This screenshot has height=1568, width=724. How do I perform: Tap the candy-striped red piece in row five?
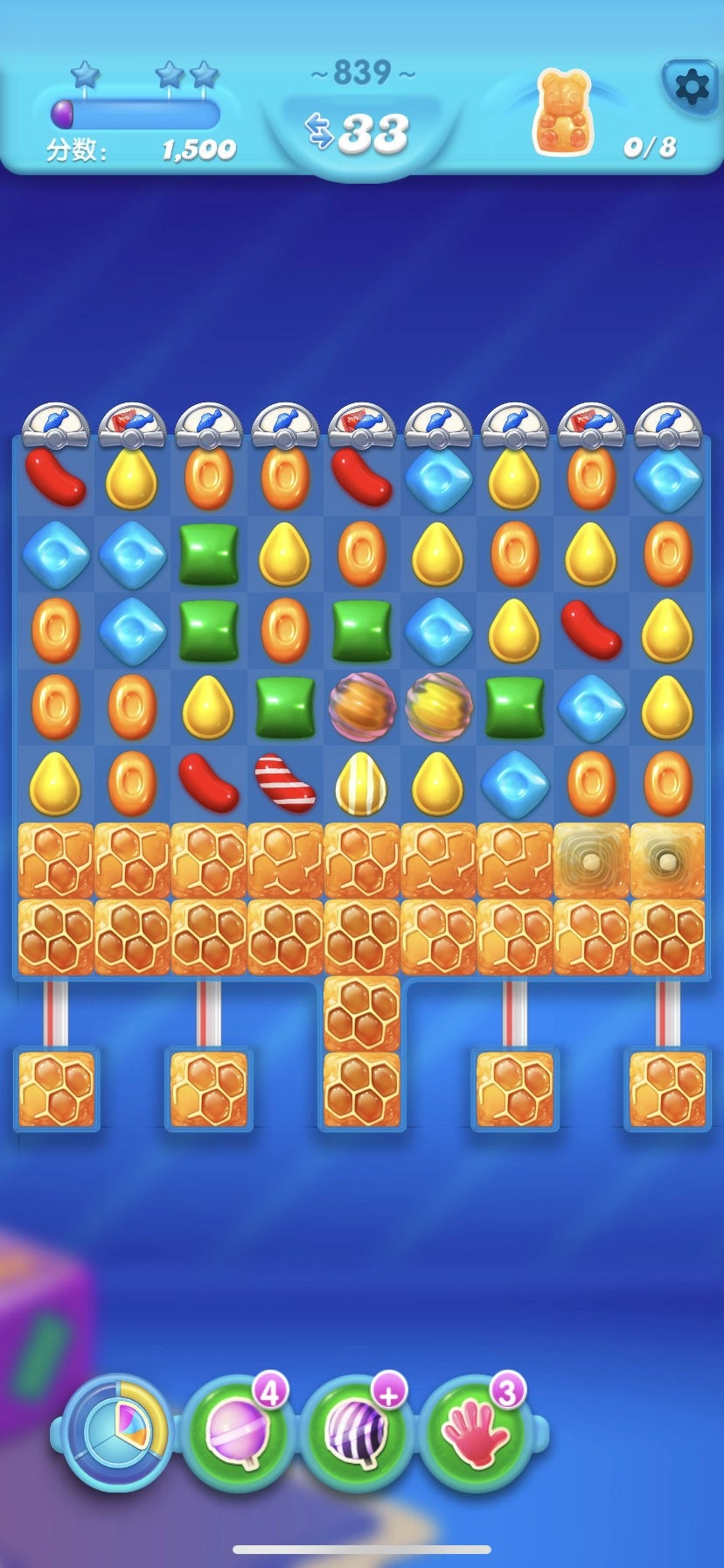[x=285, y=782]
